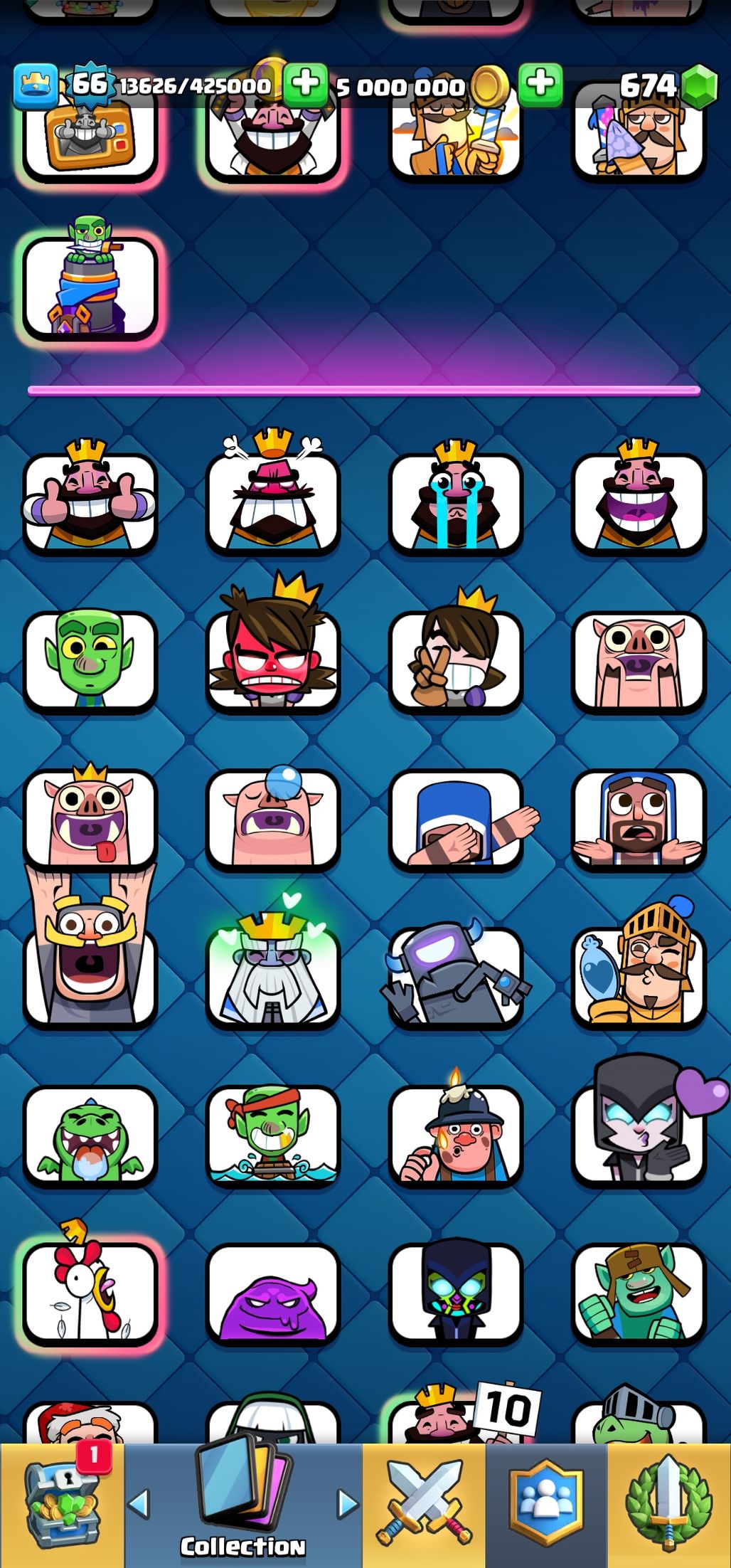Open the Shop tab with the chest
Screen dimensions: 731x1568
coord(62,1505)
